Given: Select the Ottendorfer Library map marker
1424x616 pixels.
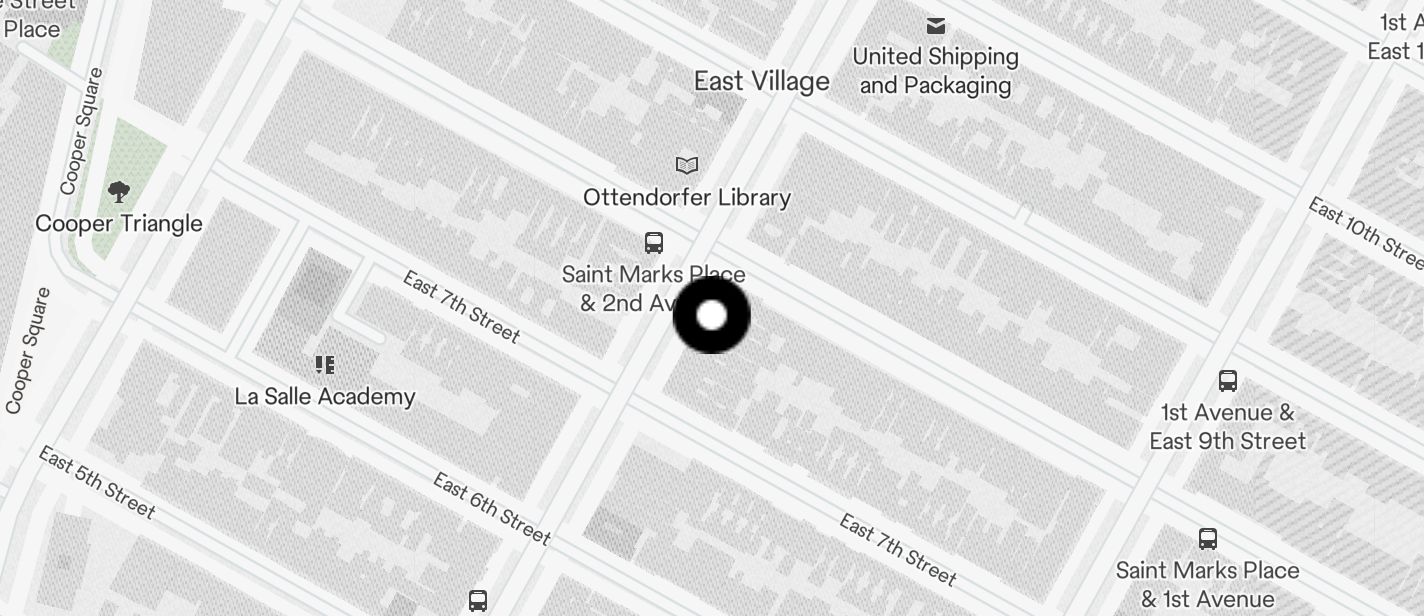Looking at the screenshot, I should [687, 166].
